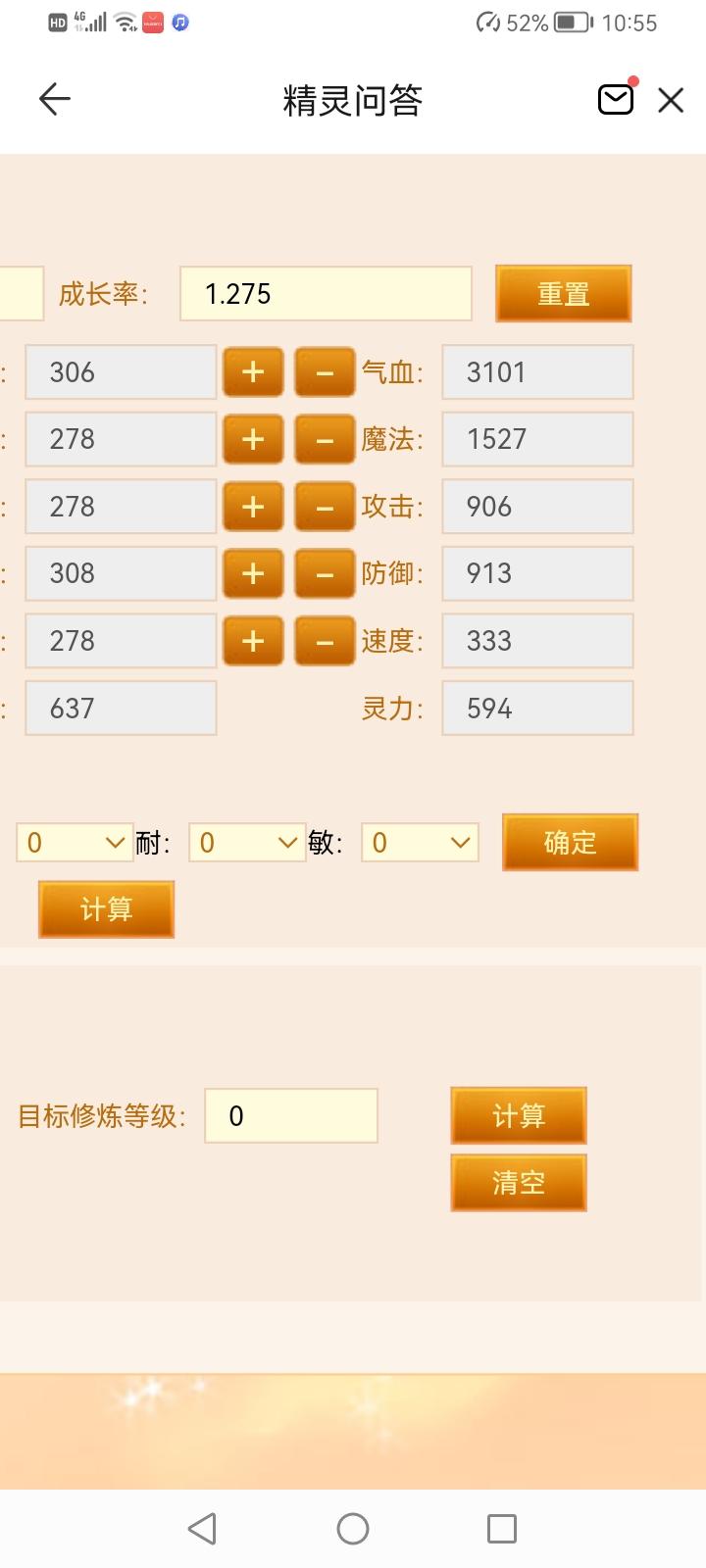The height and width of the screenshot is (1568, 706).
Task: Decrease the 306 value with minus
Action: pos(325,372)
